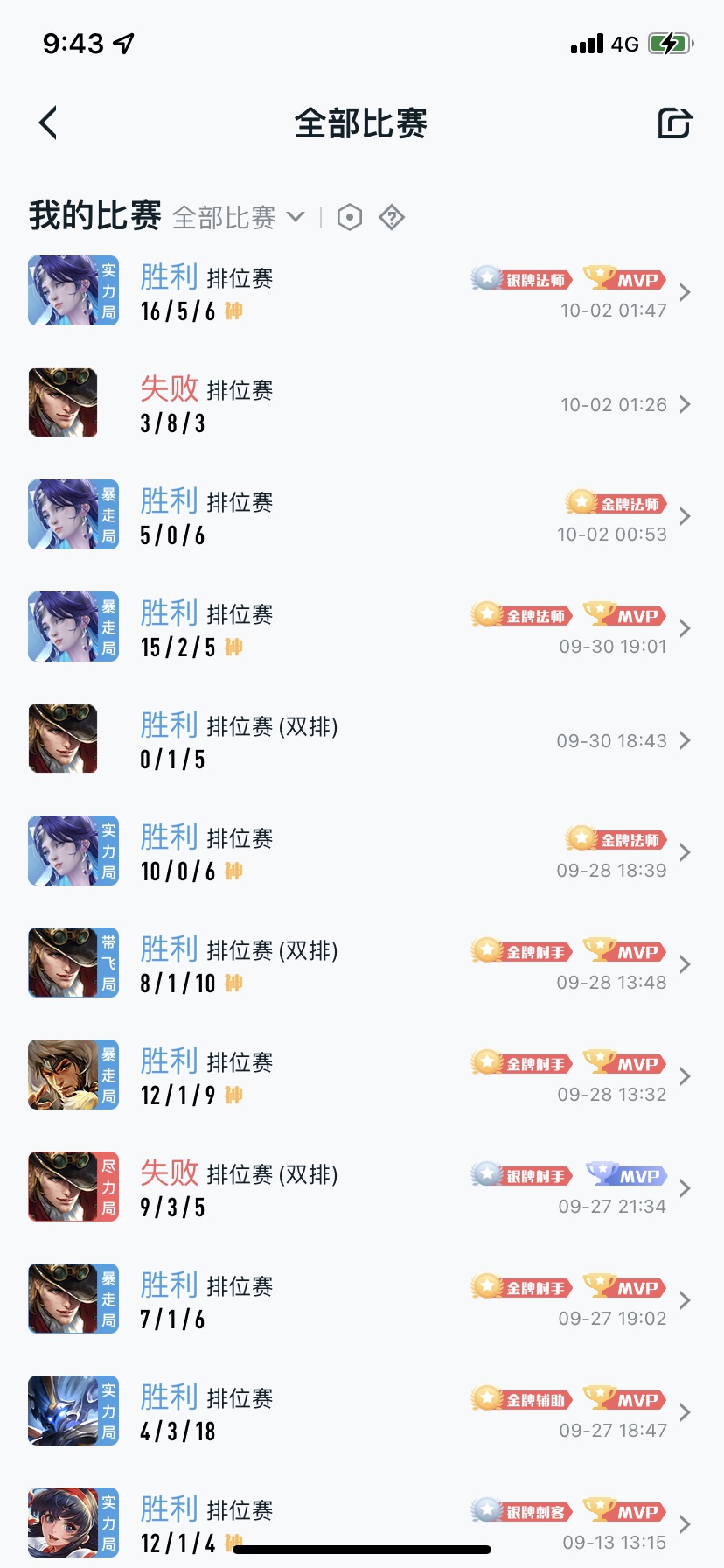This screenshot has width=724, height=1568.
Task: View the 0/1/5 duo match at 09-30 18:43
Action: (362, 739)
